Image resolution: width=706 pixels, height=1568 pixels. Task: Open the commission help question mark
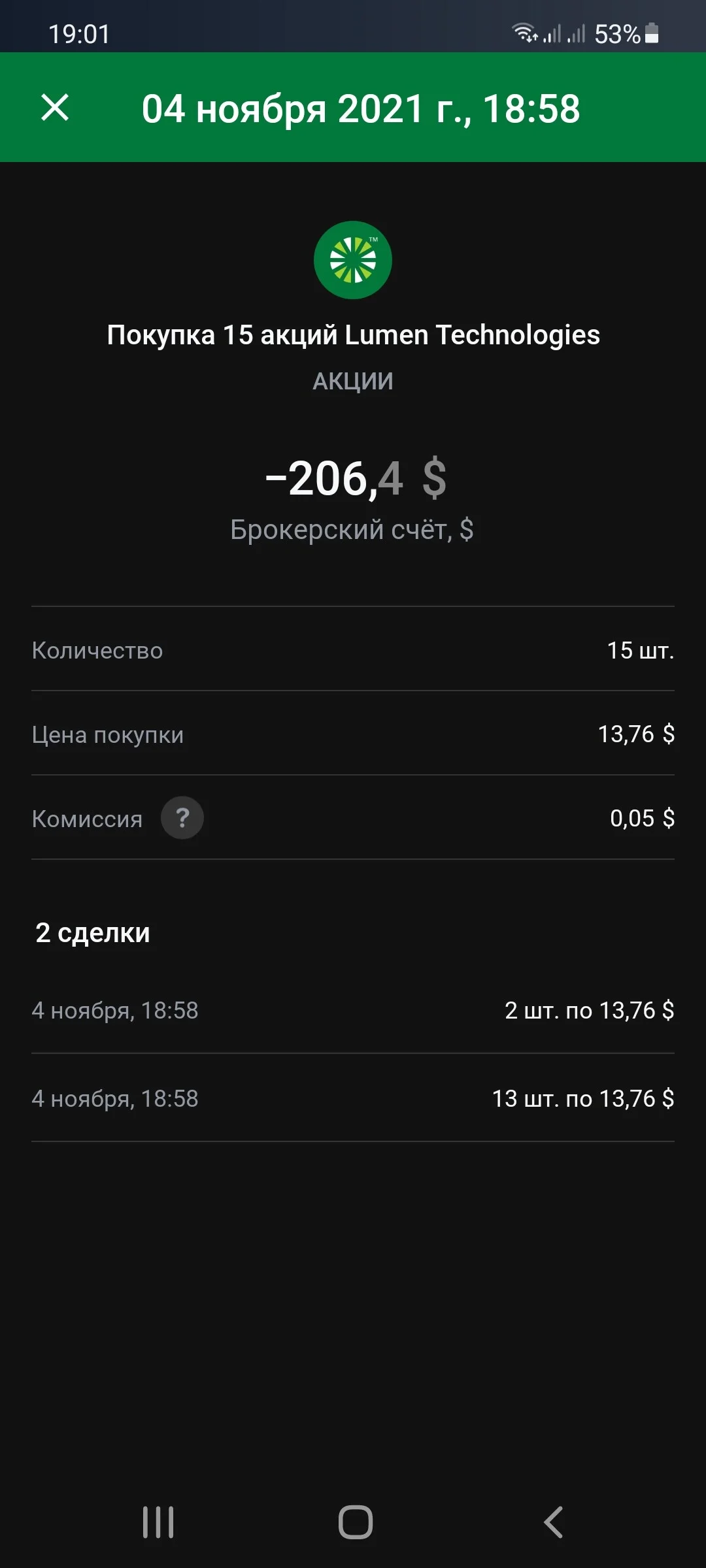tap(182, 818)
